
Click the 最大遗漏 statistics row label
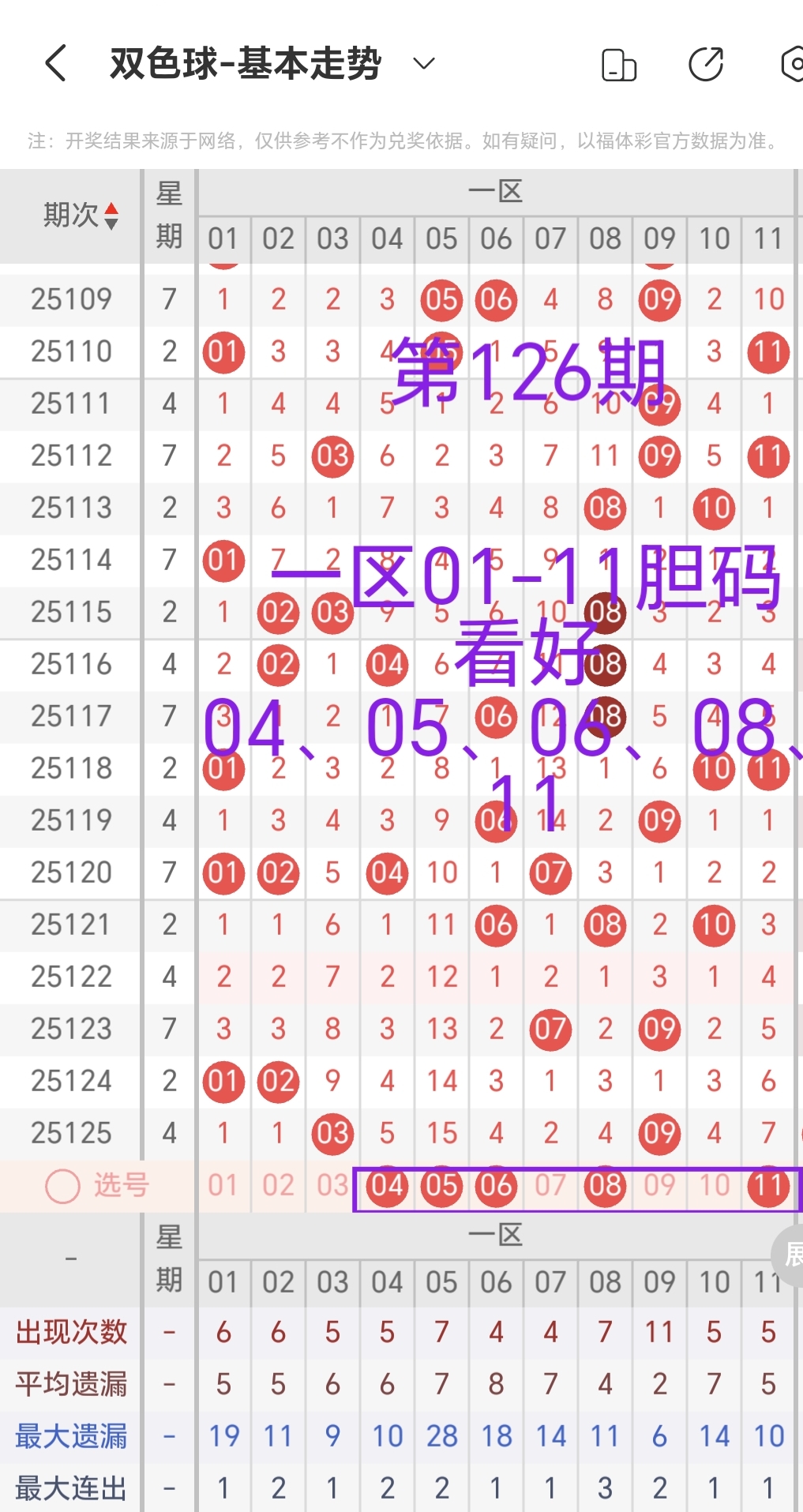[x=70, y=1436]
